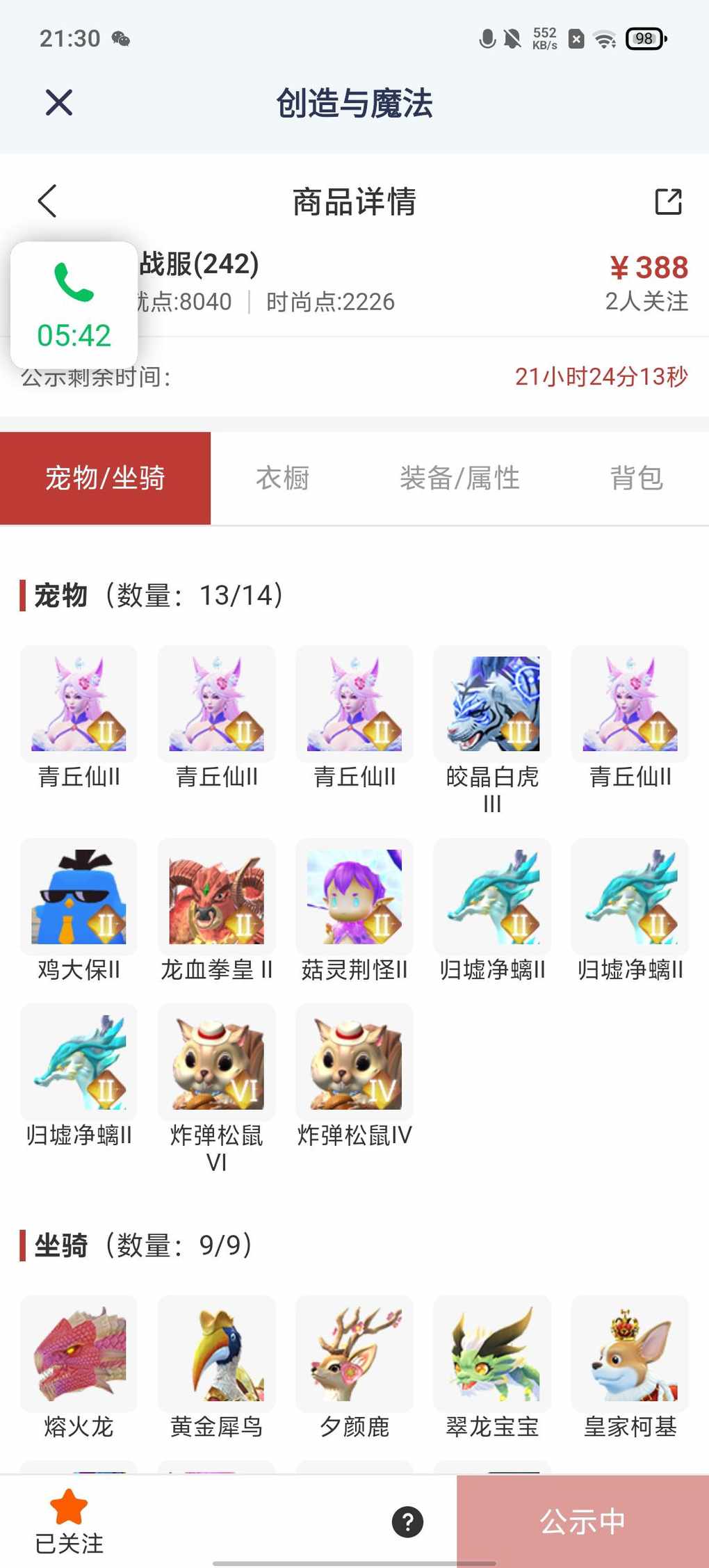
Task: Switch to the 衣橱 tab
Action: pyautogui.click(x=282, y=478)
